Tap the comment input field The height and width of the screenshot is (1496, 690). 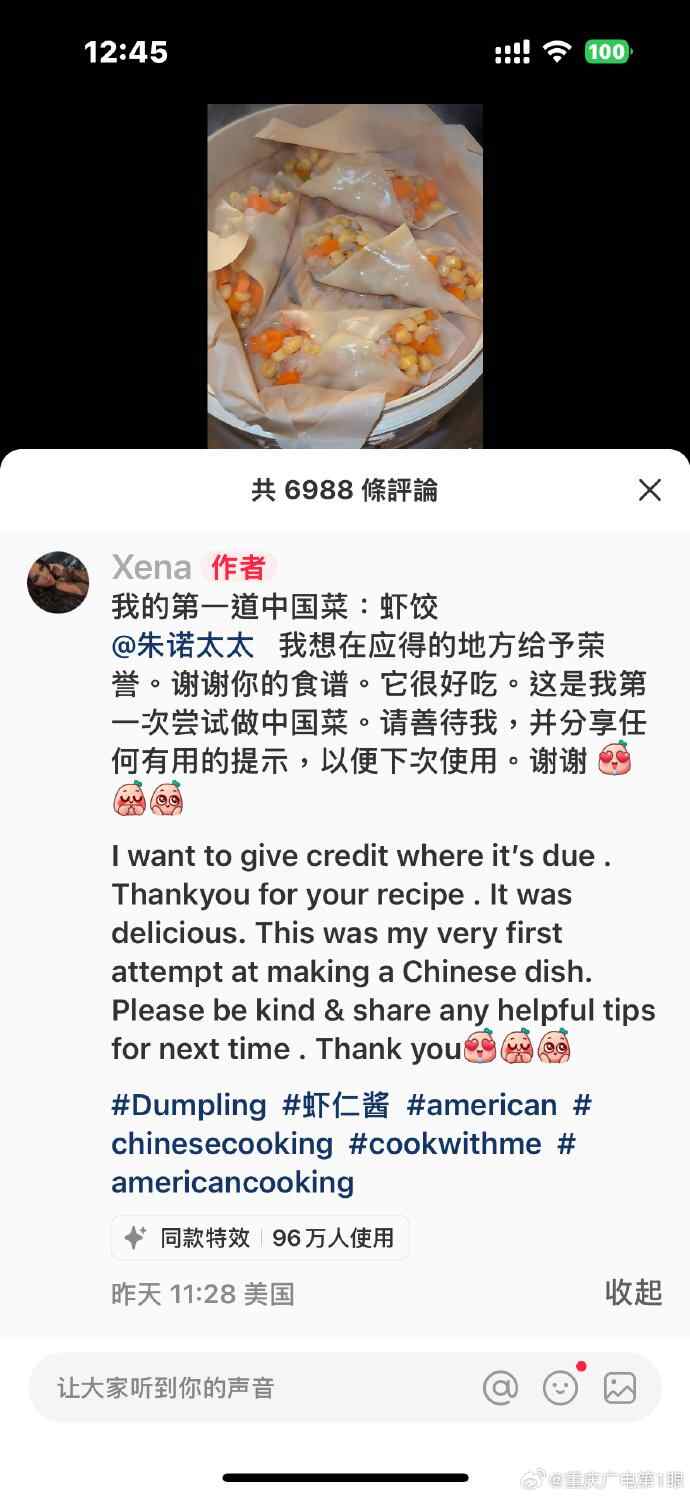250,1388
